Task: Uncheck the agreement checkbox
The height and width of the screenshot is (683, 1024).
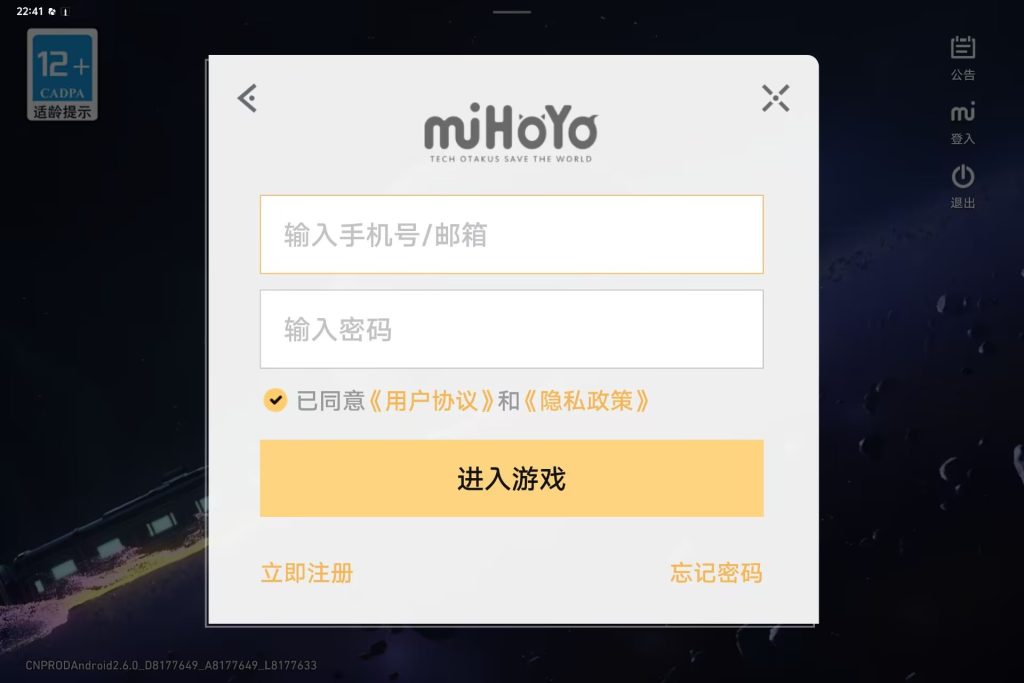Action: pos(274,400)
